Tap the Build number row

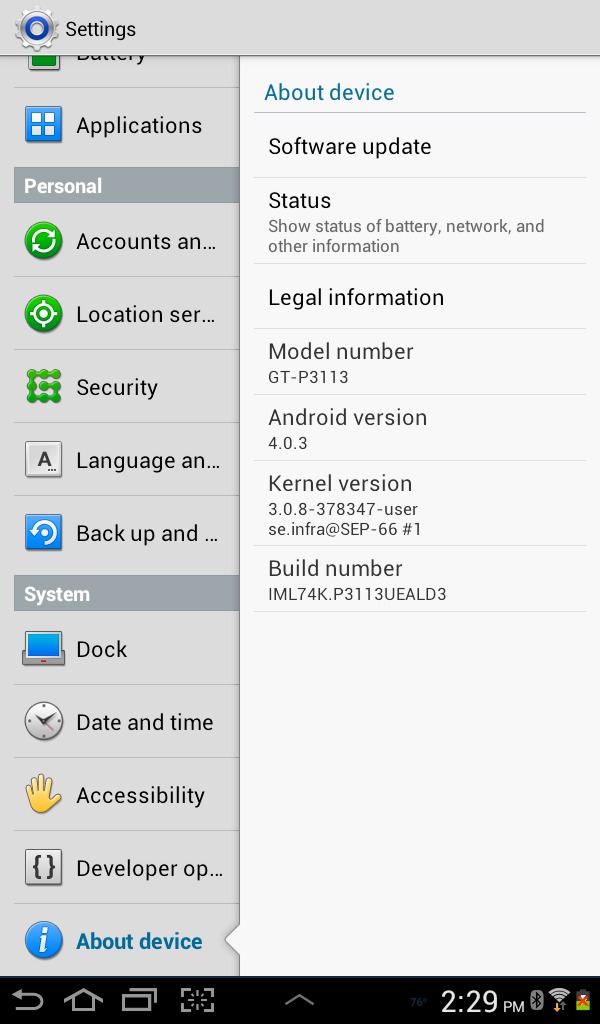[420, 579]
